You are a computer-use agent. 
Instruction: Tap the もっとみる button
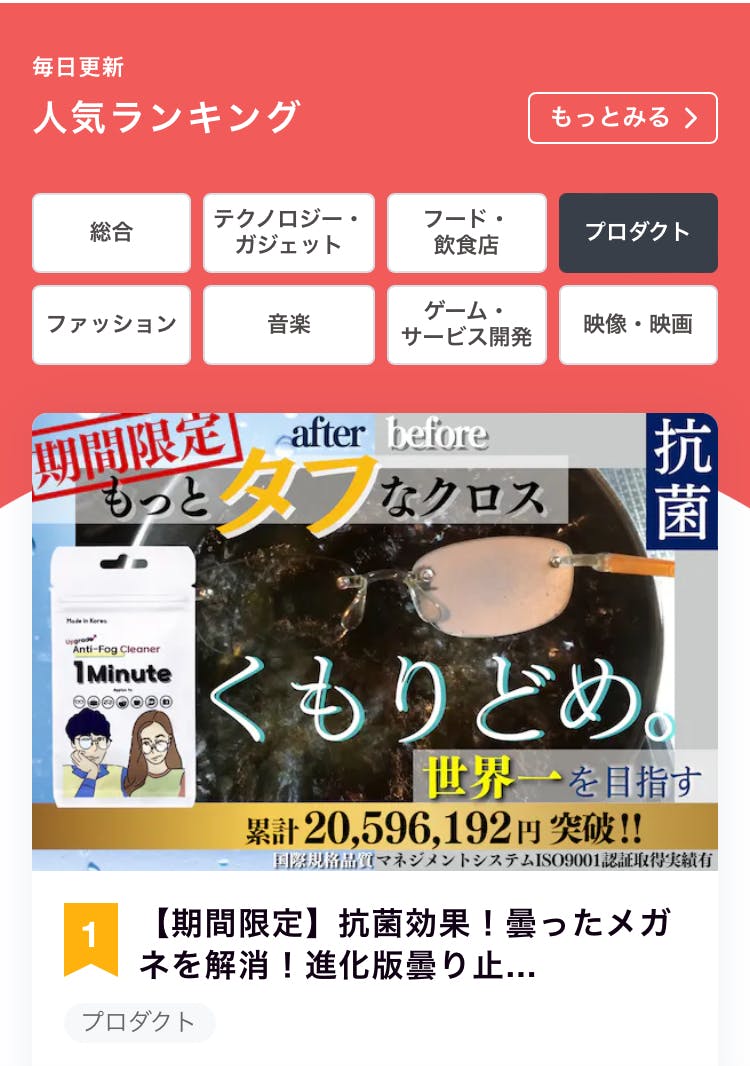(622, 118)
